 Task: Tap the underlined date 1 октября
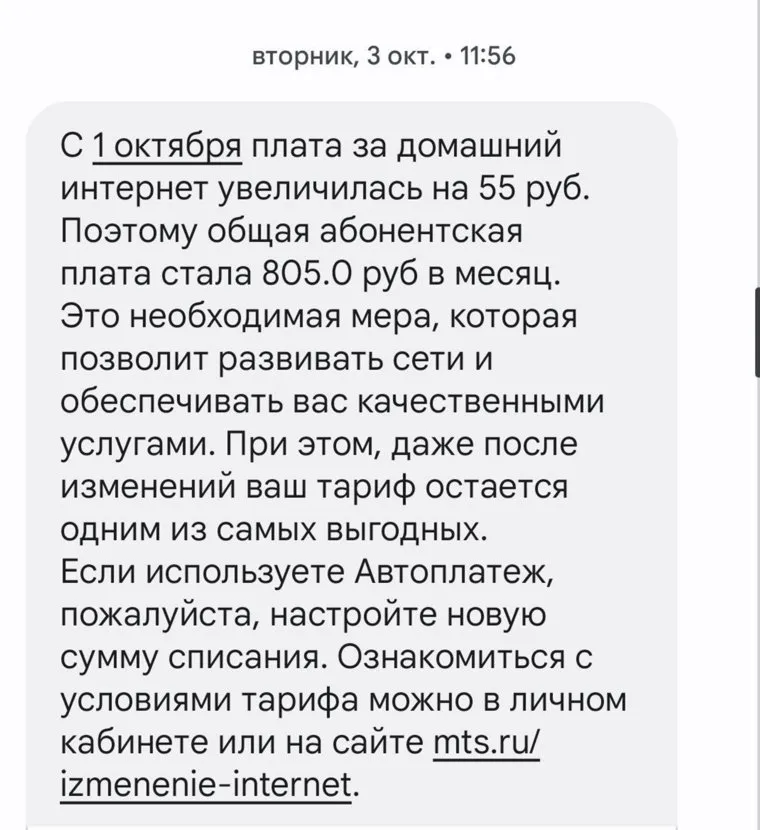pos(167,148)
